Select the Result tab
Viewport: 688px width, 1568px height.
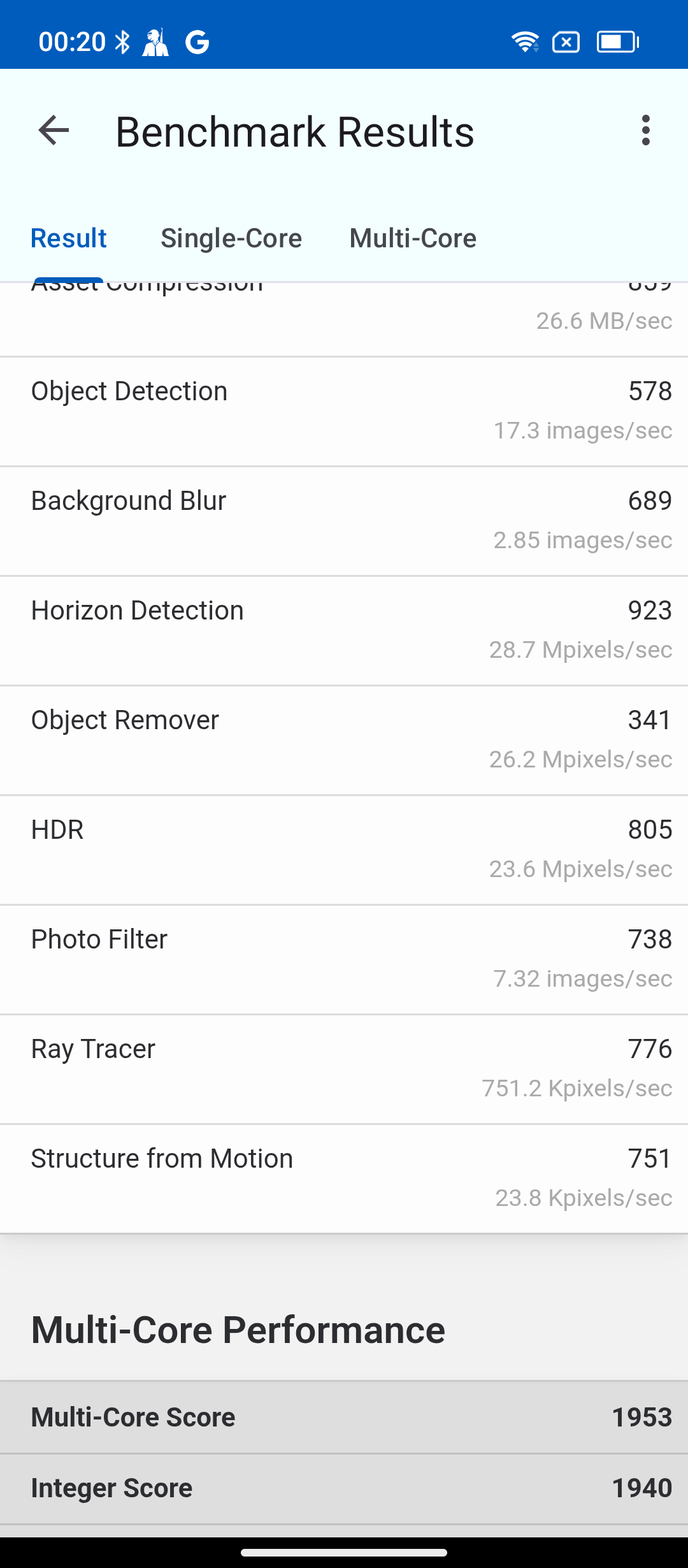69,238
